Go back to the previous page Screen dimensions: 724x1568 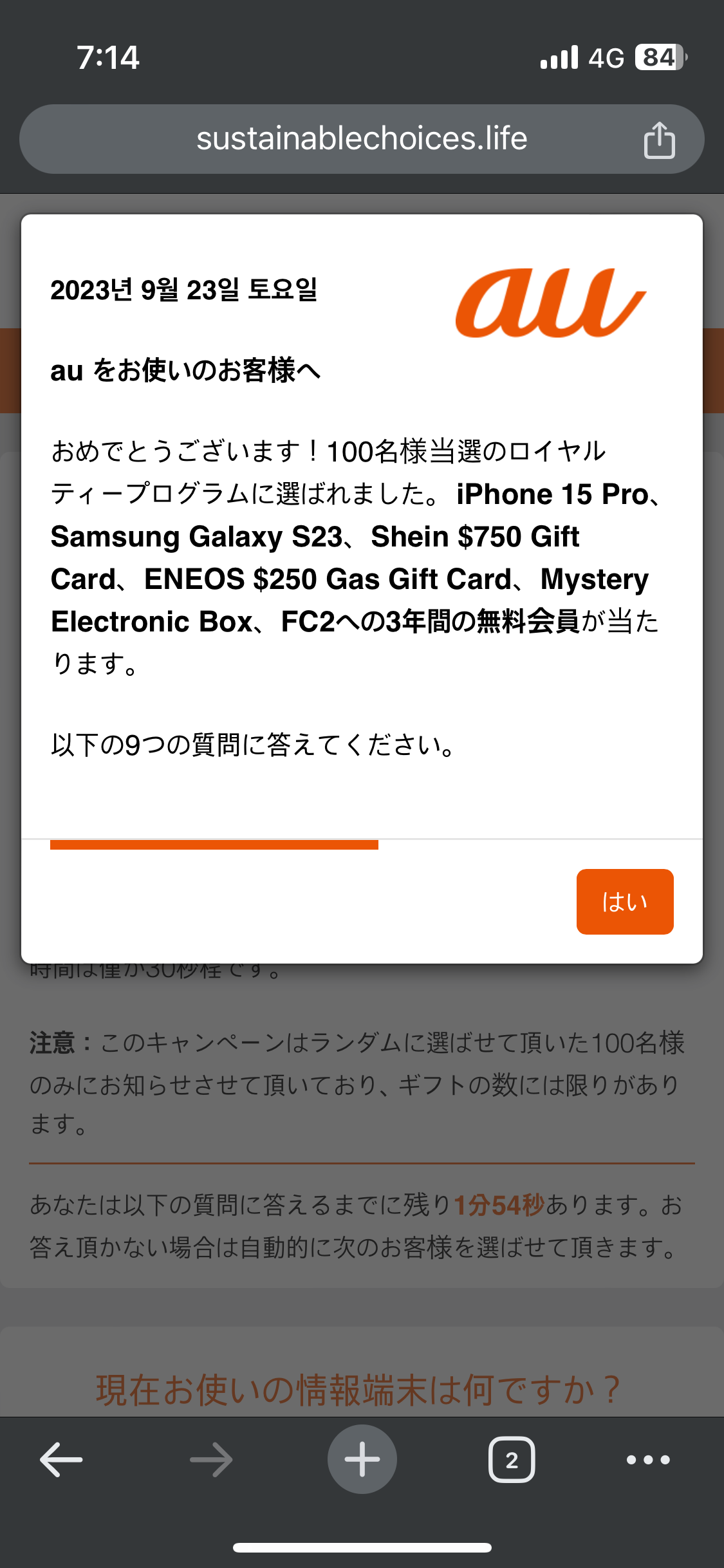61,1459
